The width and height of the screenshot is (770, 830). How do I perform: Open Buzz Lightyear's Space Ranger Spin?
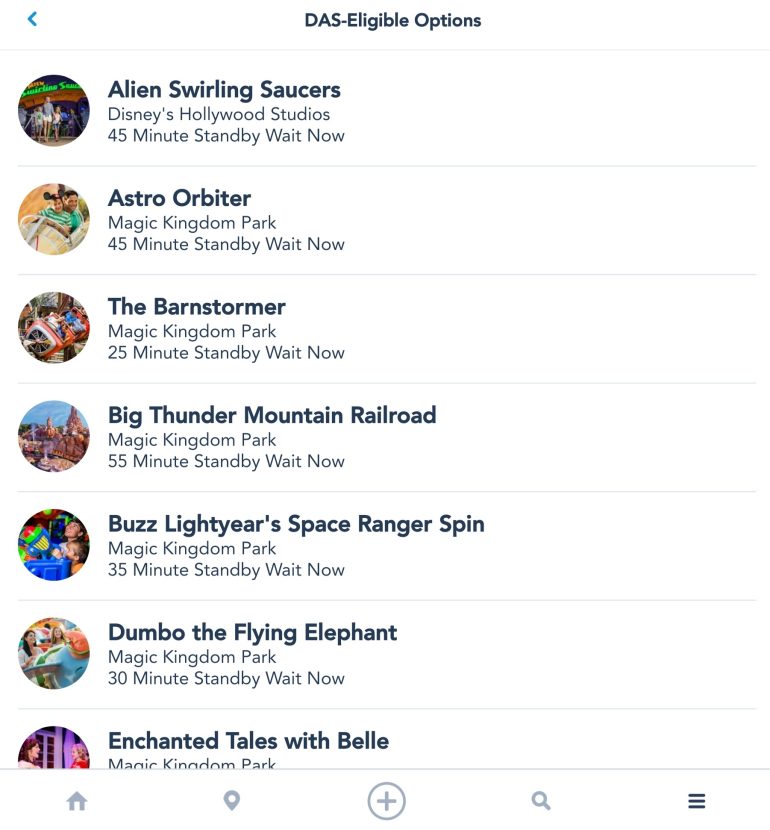click(x=296, y=524)
